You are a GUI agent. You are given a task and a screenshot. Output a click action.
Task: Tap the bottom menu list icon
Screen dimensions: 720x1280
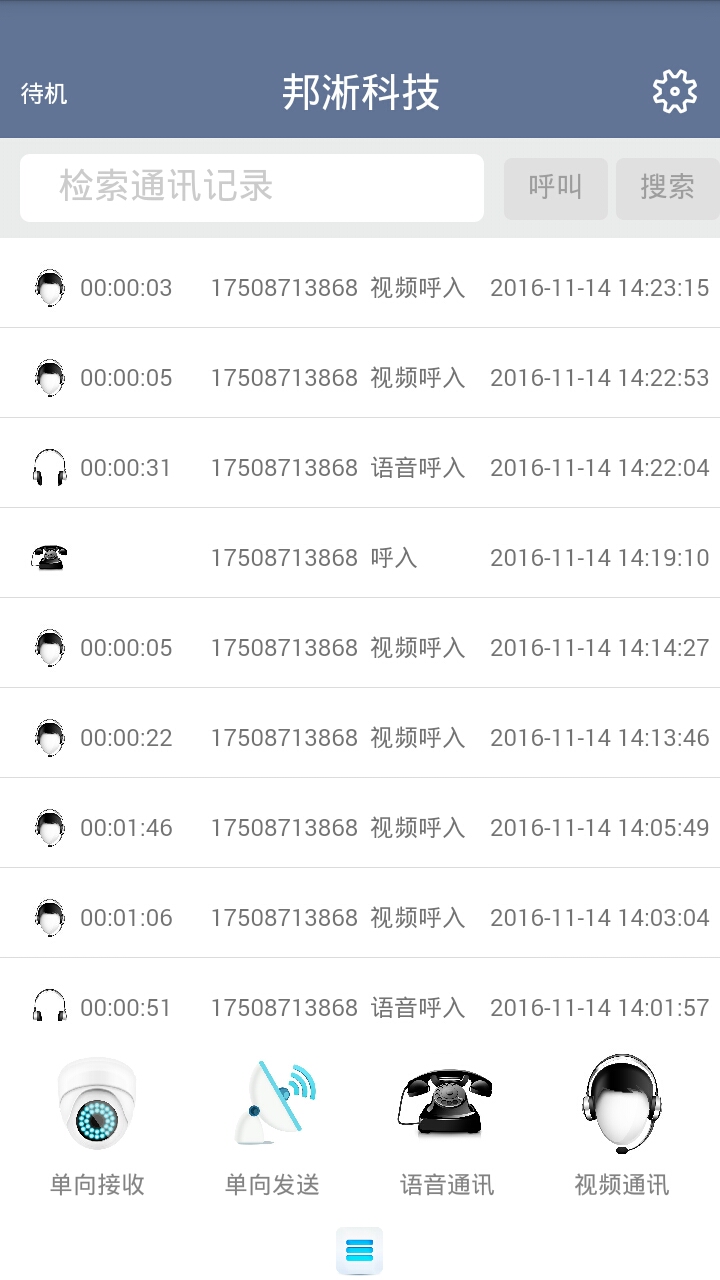pyautogui.click(x=360, y=1251)
